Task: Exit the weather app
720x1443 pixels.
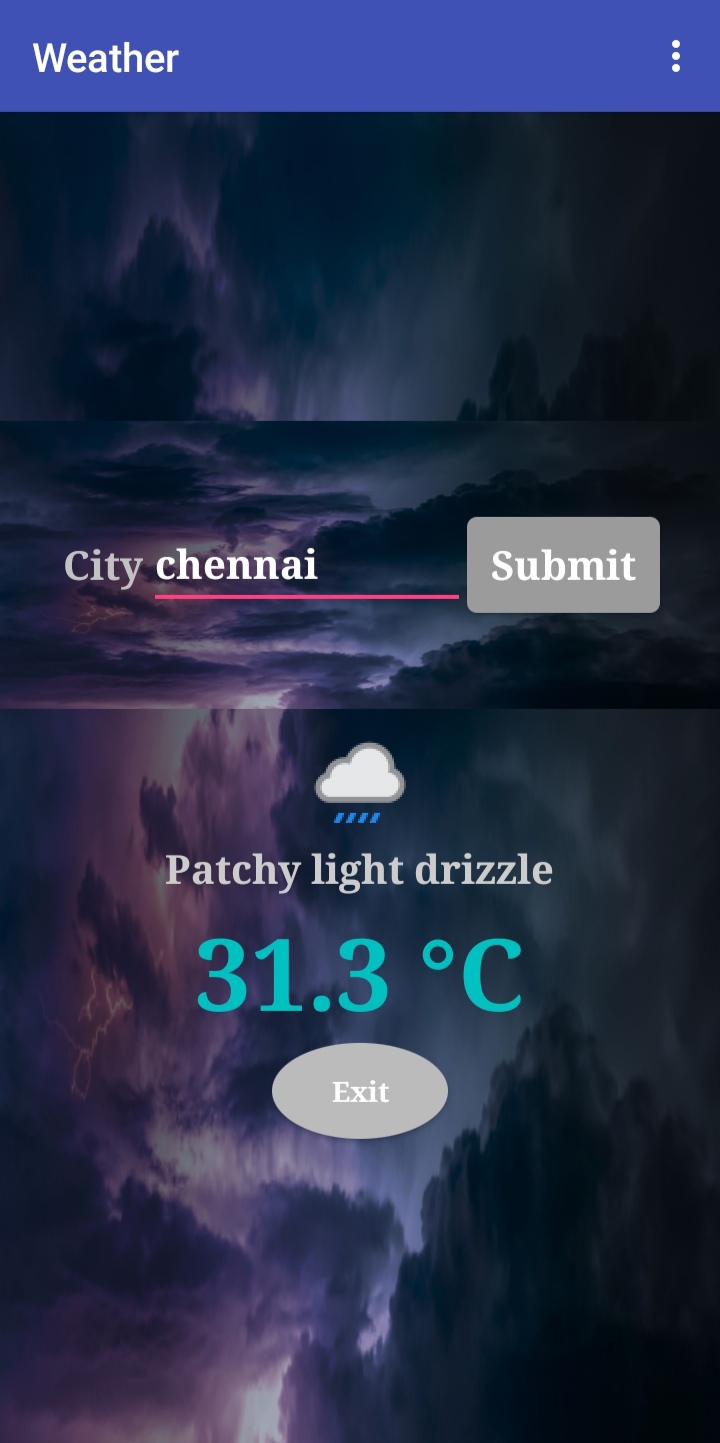Action: click(x=360, y=1091)
